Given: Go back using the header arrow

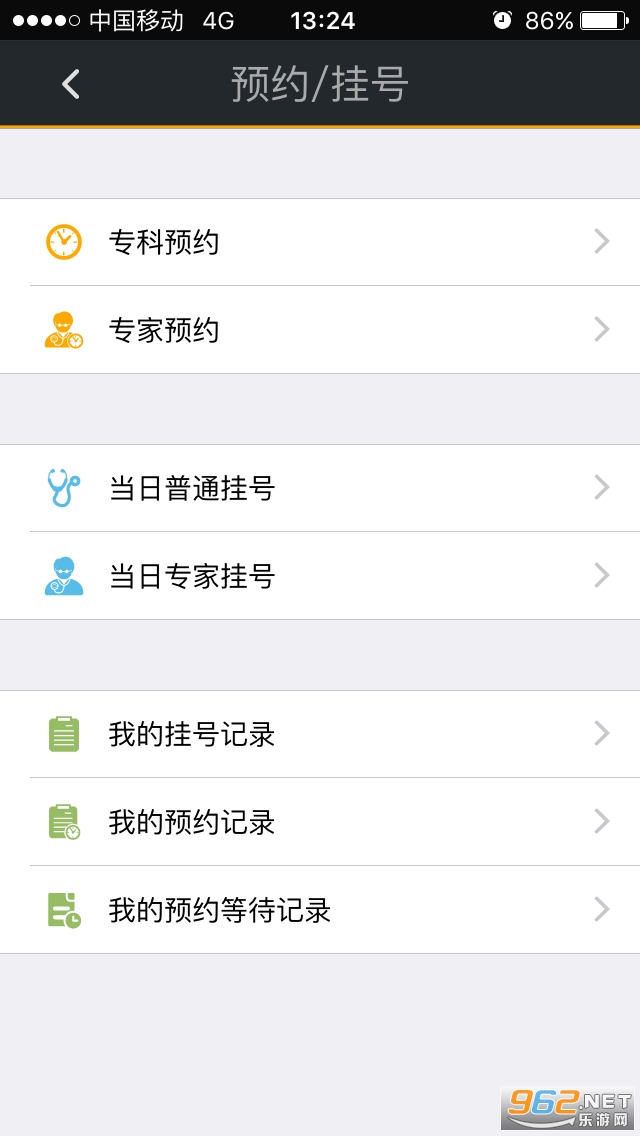Looking at the screenshot, I should click(x=70, y=84).
